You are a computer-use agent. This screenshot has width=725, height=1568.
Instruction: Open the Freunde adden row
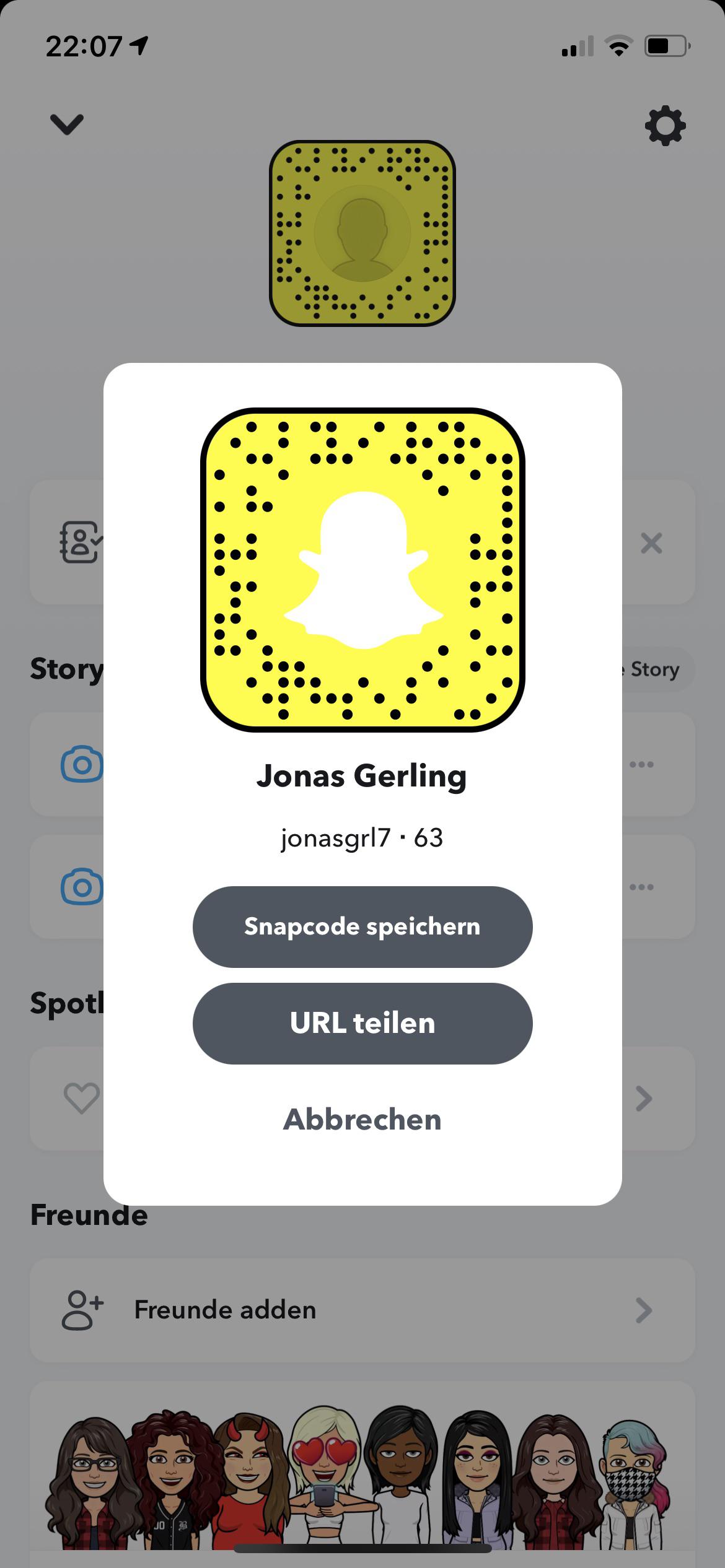click(x=362, y=1310)
